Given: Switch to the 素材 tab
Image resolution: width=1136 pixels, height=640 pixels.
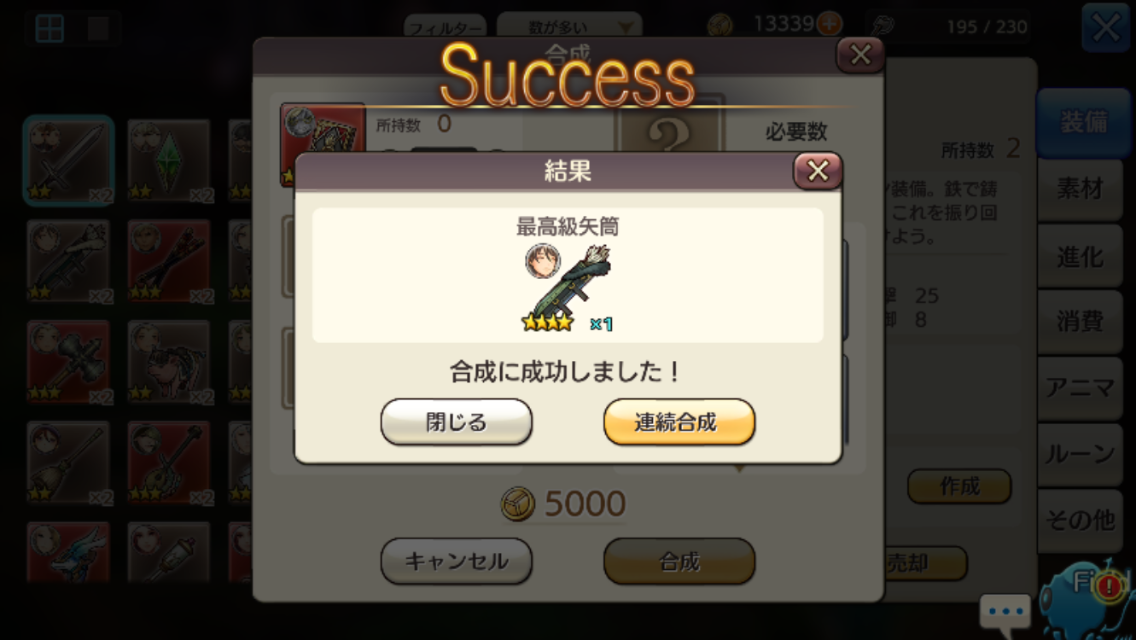Looking at the screenshot, I should pos(1080,188).
